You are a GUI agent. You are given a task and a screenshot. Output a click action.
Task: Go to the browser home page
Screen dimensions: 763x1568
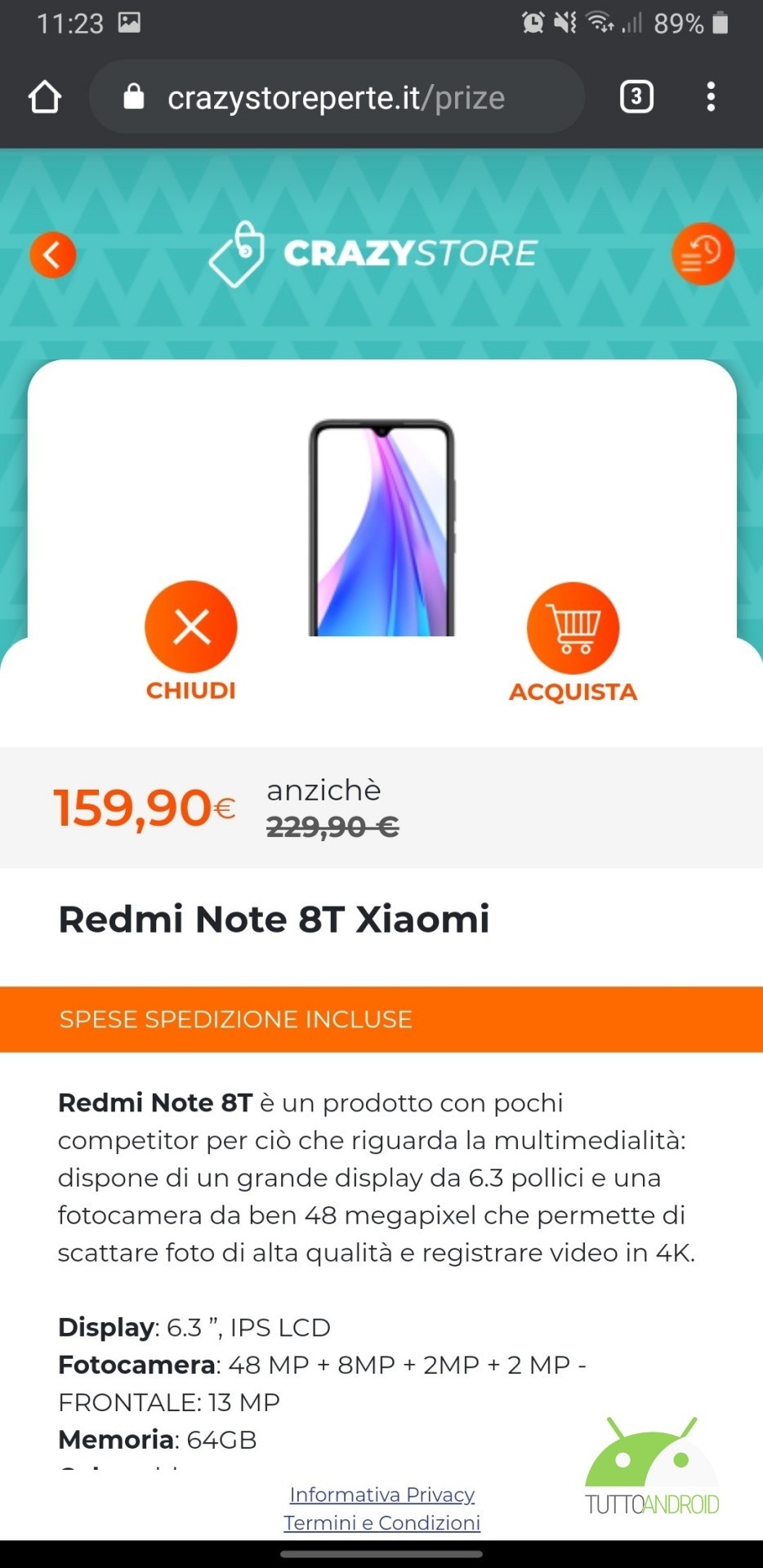pos(45,97)
